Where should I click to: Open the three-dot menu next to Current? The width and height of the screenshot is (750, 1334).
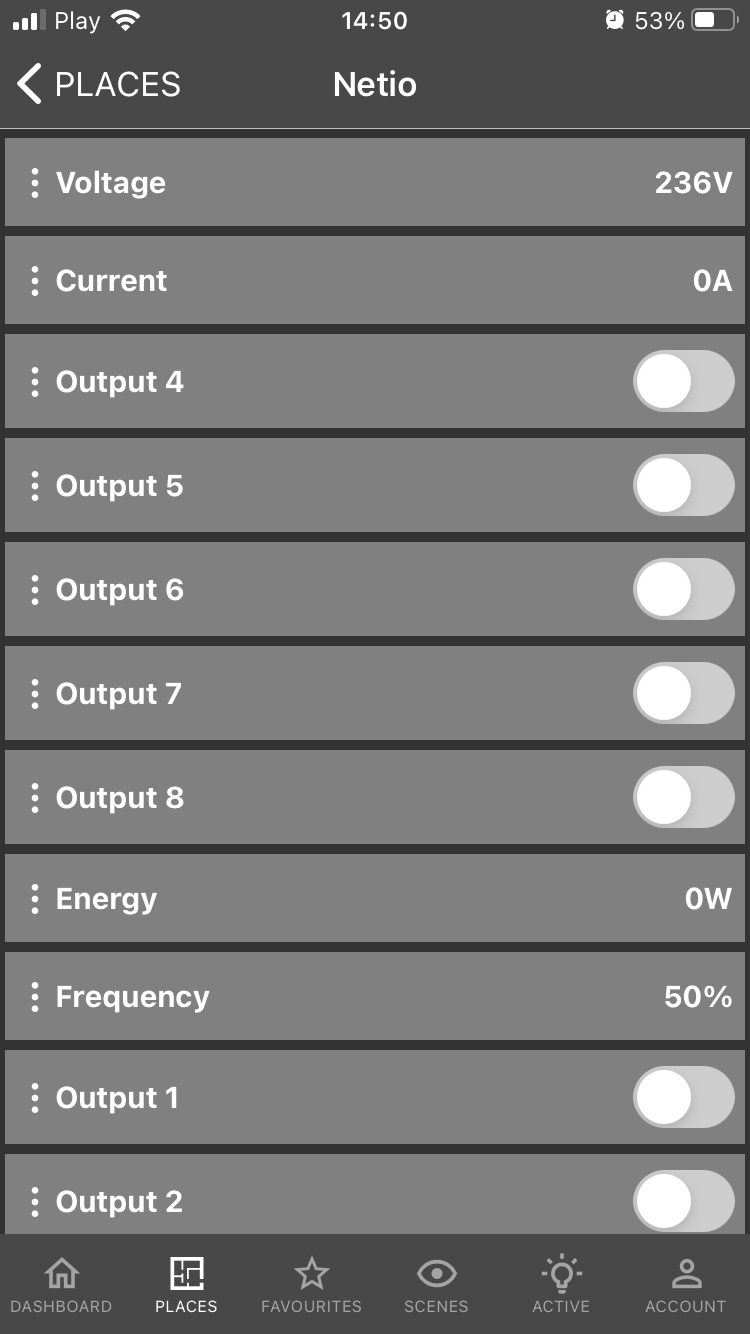35,281
